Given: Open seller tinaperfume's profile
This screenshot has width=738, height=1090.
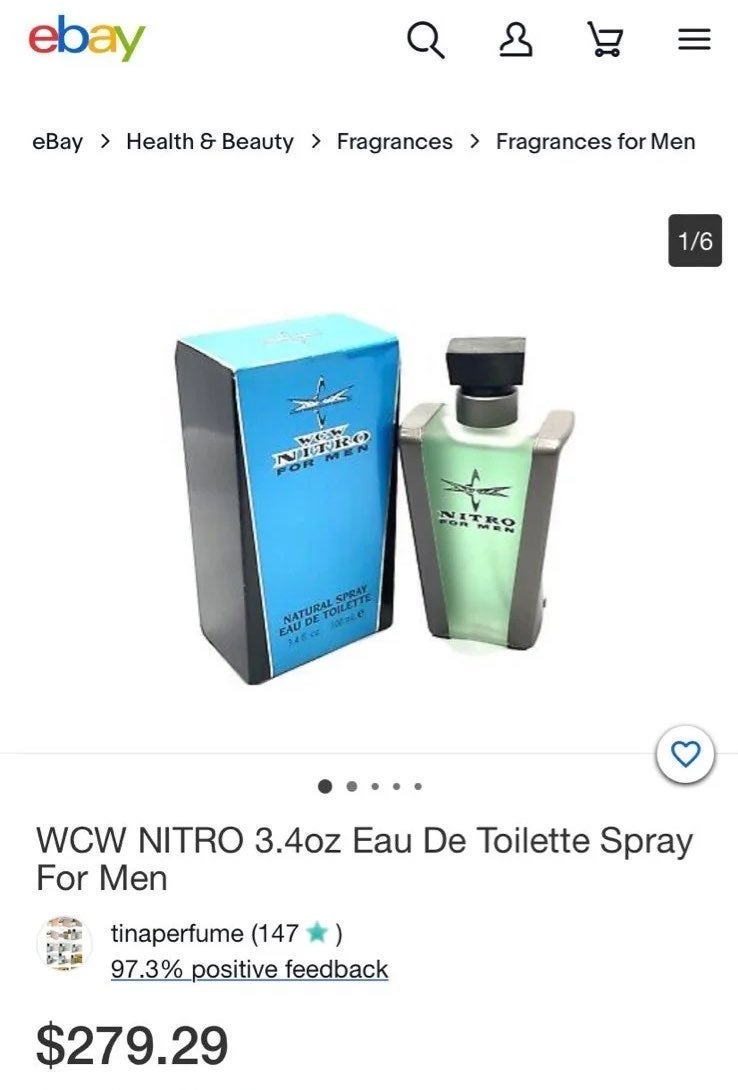Looking at the screenshot, I should point(177,933).
